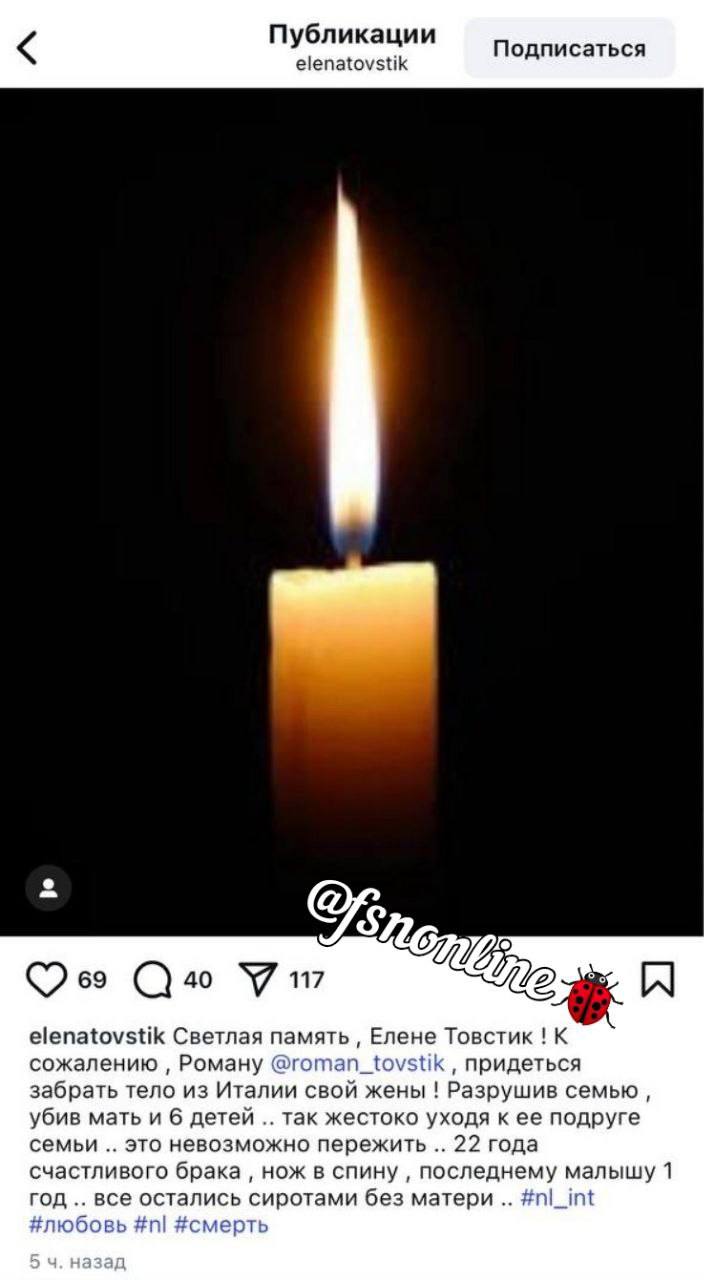Image resolution: width=704 pixels, height=1280 pixels.
Task: Save the post with the bookmark icon
Action: click(657, 979)
